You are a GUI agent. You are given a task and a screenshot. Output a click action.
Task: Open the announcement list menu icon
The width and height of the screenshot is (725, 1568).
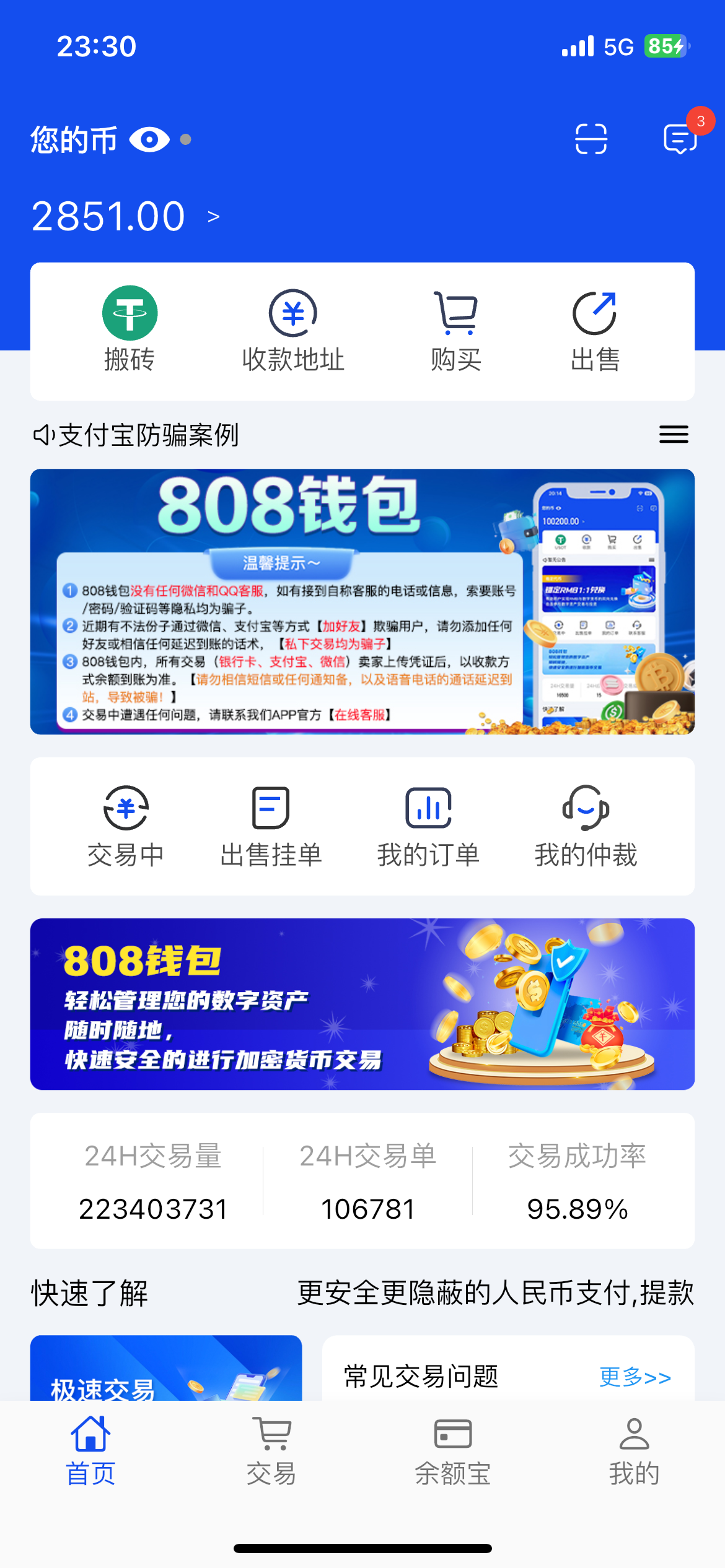[674, 435]
